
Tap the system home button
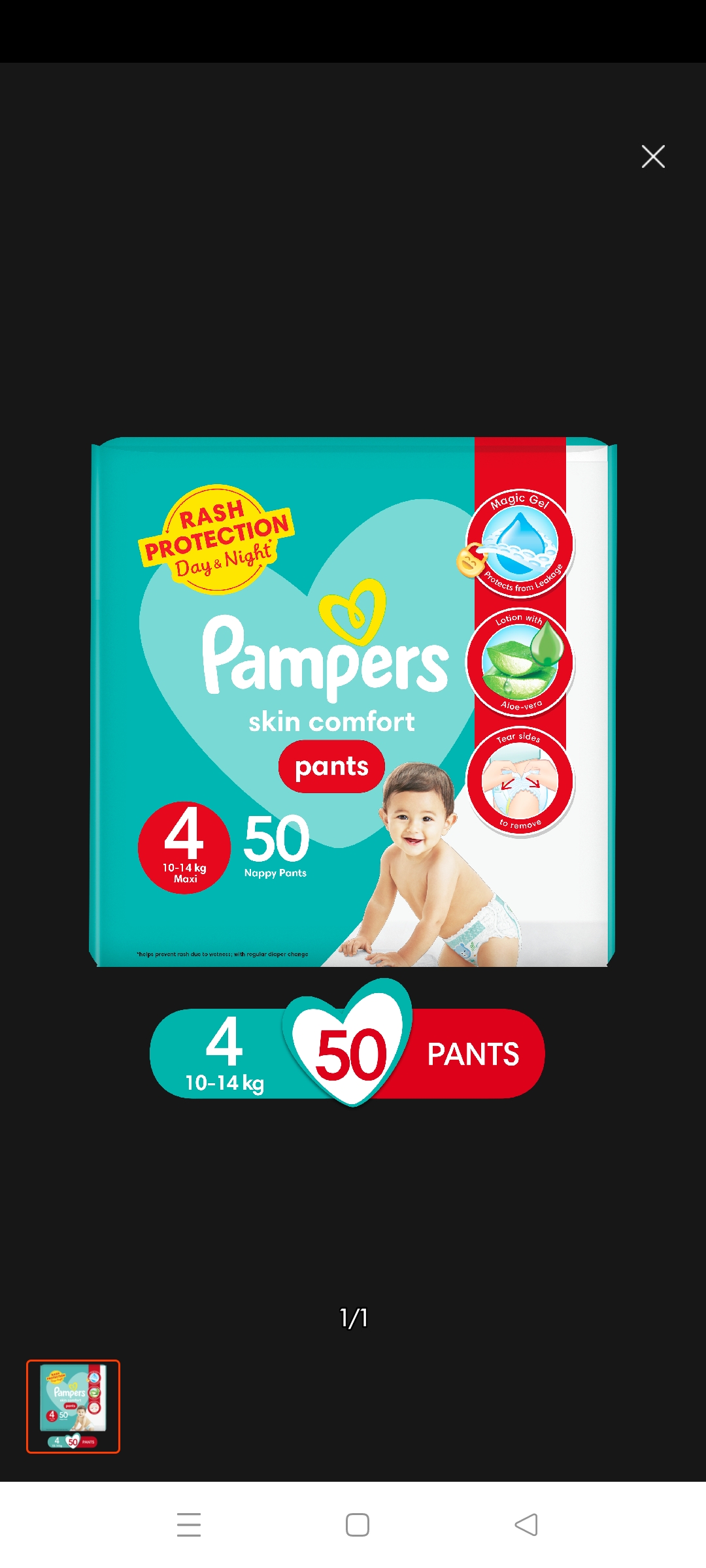click(x=357, y=1525)
